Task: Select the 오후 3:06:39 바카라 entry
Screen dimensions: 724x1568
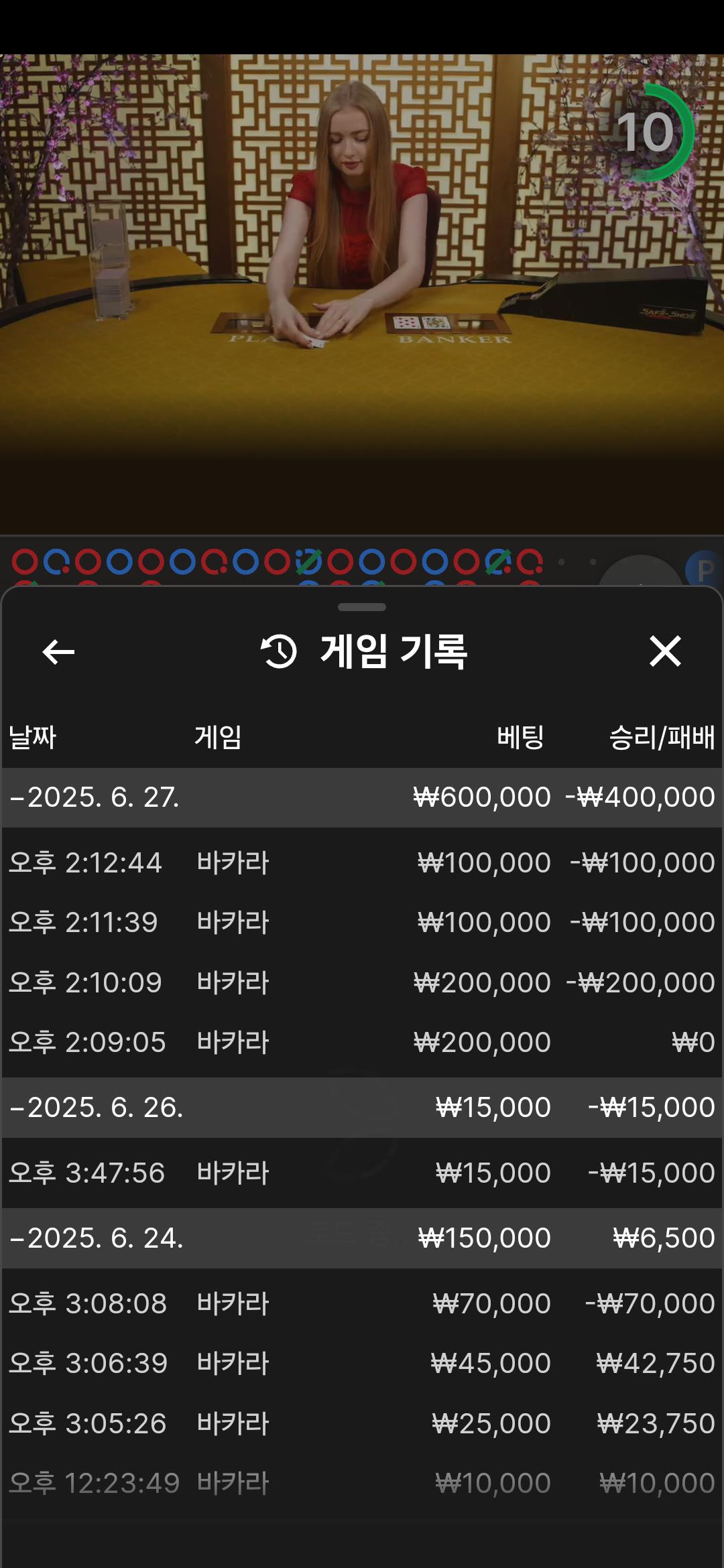Action: [362, 1364]
